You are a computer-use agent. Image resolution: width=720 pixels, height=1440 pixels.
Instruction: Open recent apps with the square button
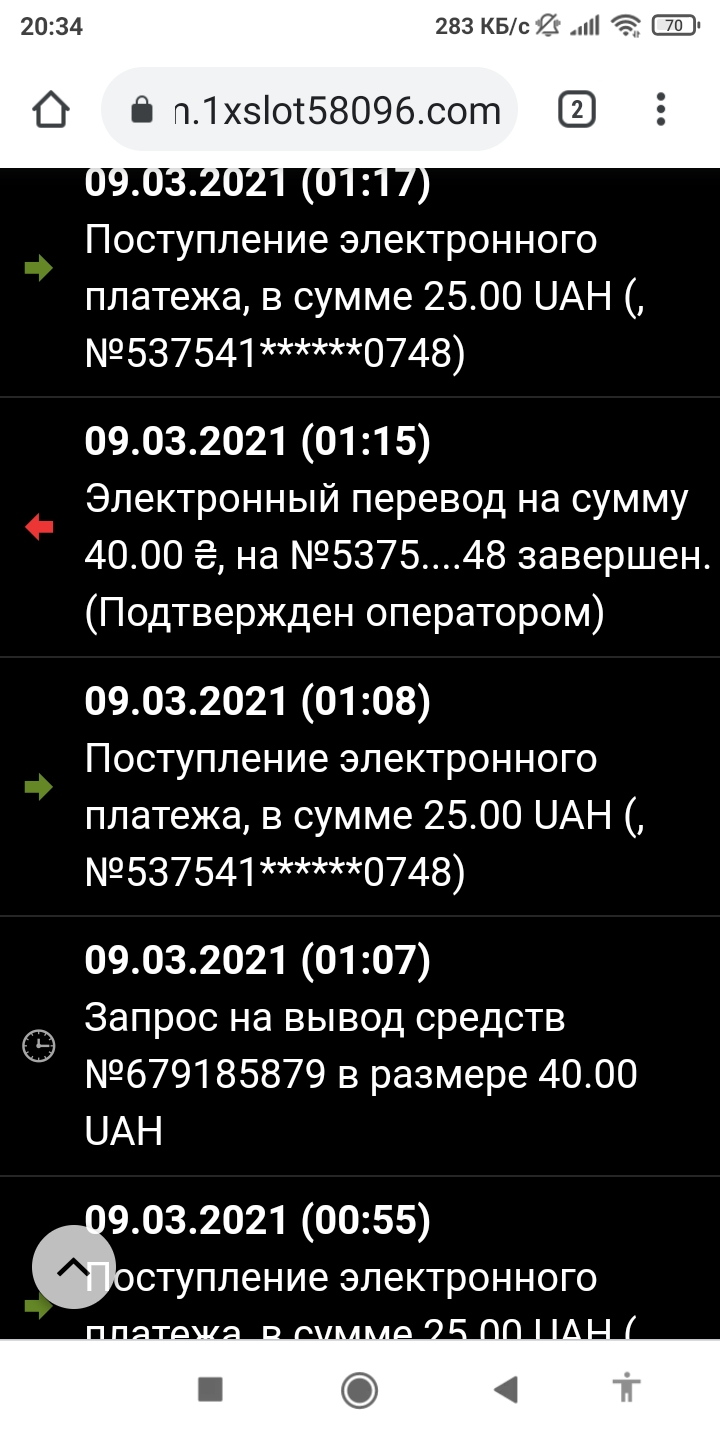pos(210,1389)
